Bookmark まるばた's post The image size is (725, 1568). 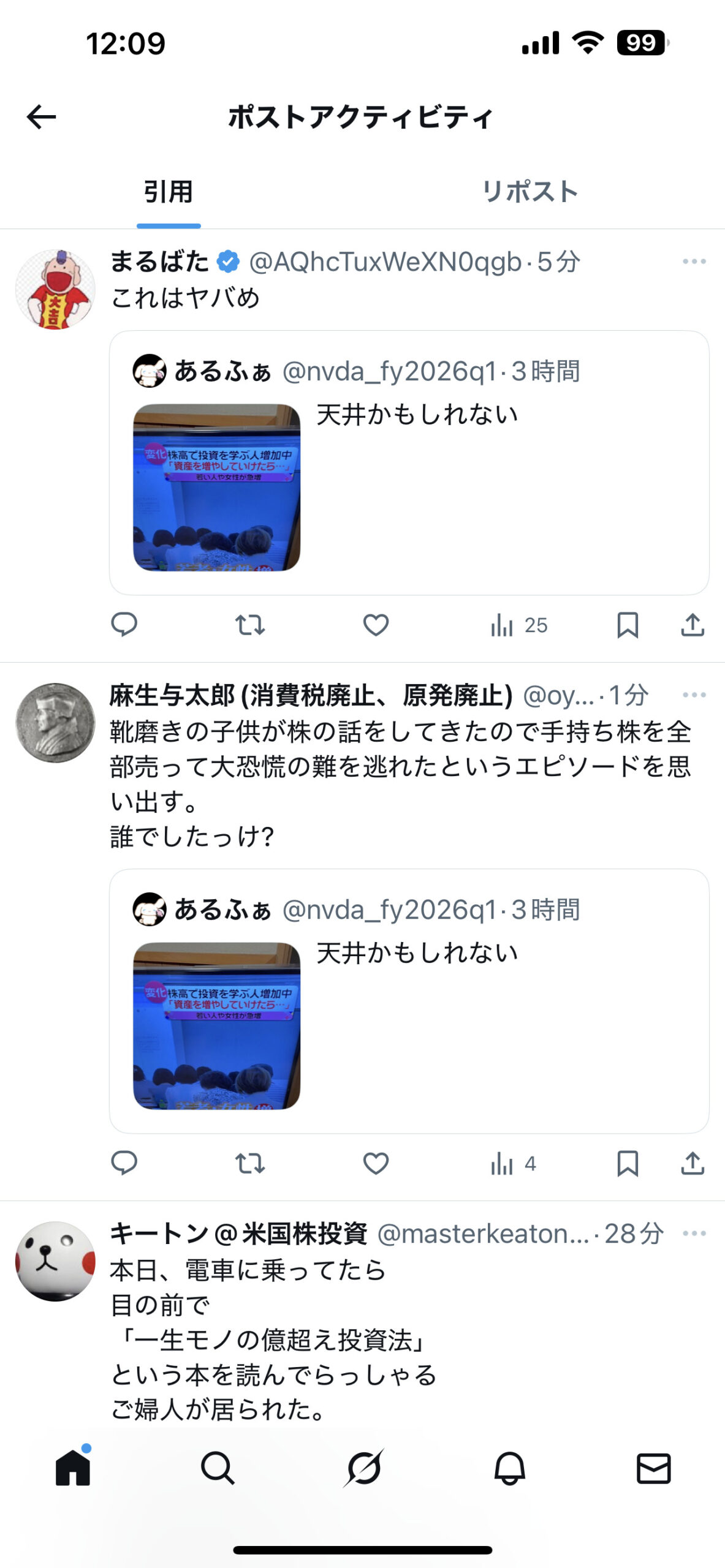click(628, 625)
